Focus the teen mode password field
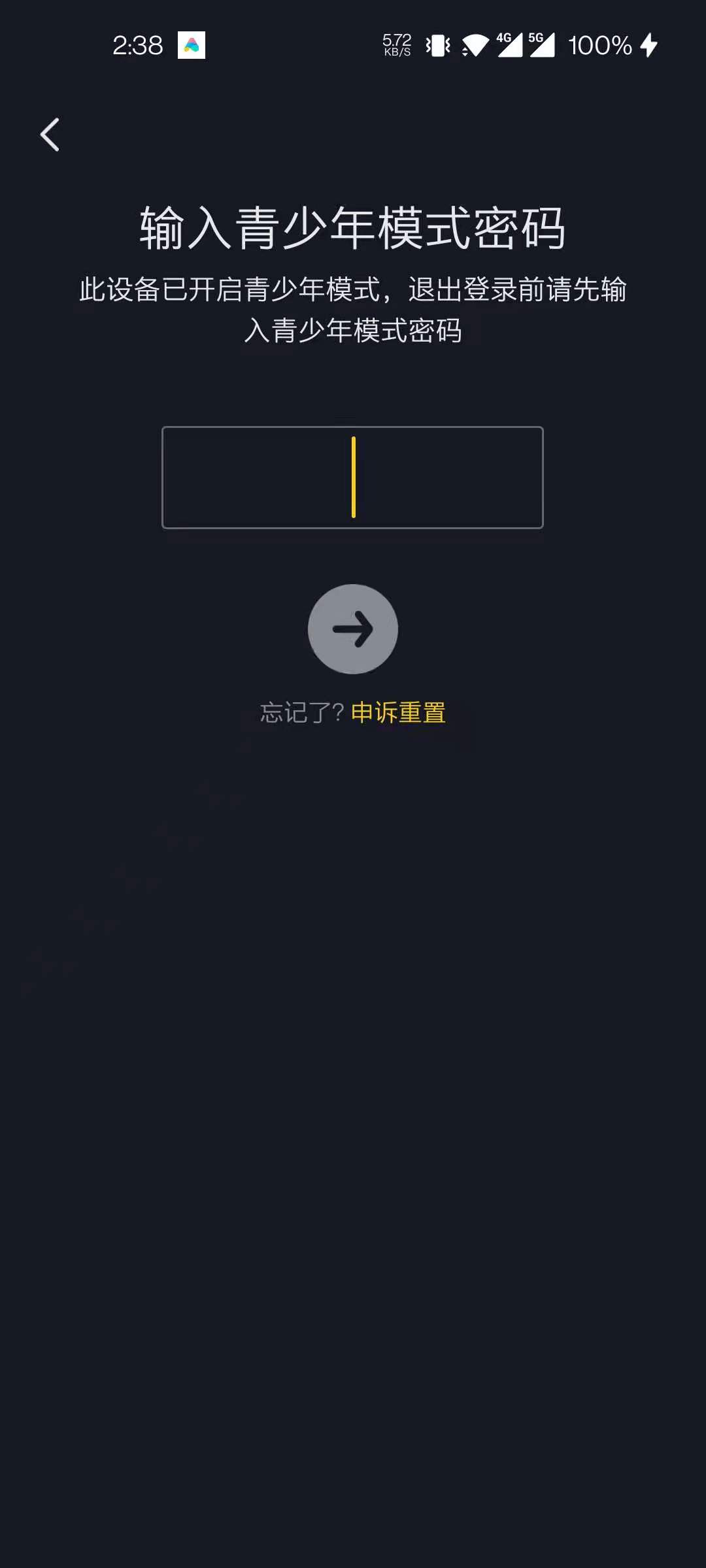Image resolution: width=706 pixels, height=1568 pixels. click(352, 477)
